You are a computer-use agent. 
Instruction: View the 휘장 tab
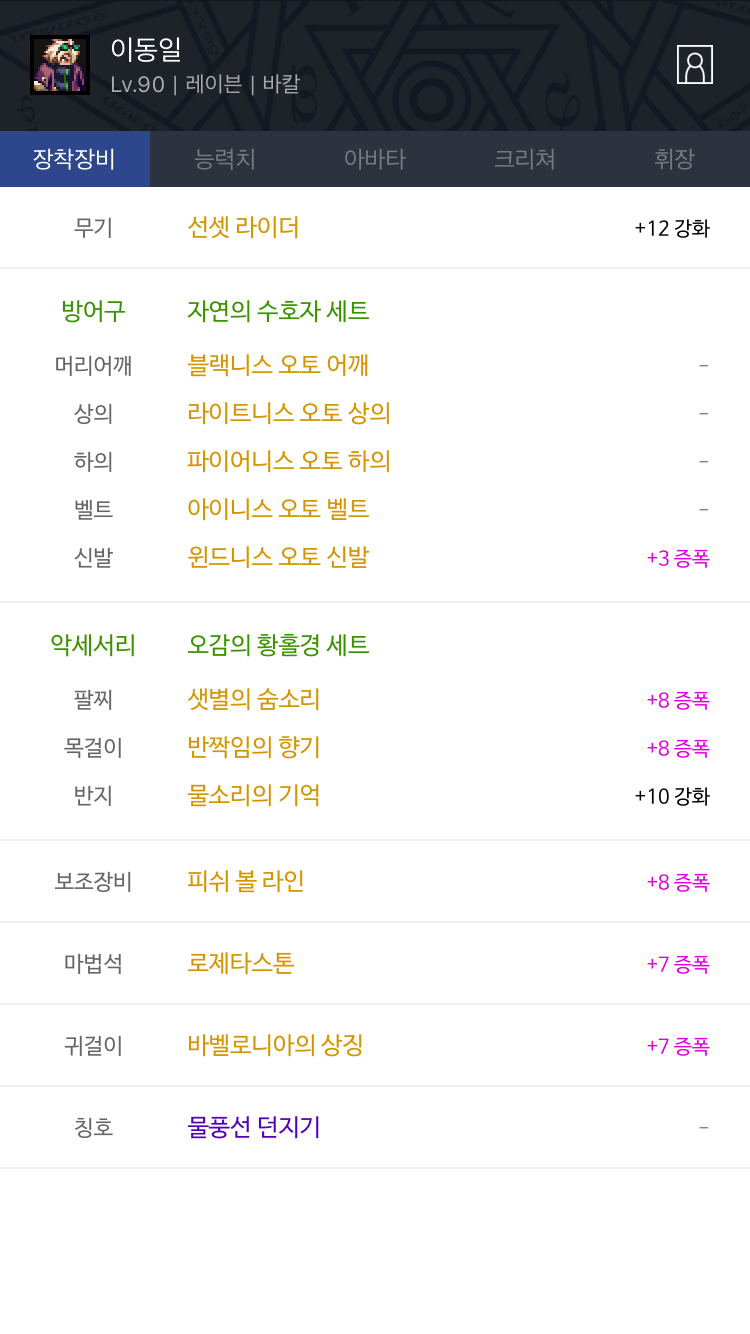(x=674, y=159)
